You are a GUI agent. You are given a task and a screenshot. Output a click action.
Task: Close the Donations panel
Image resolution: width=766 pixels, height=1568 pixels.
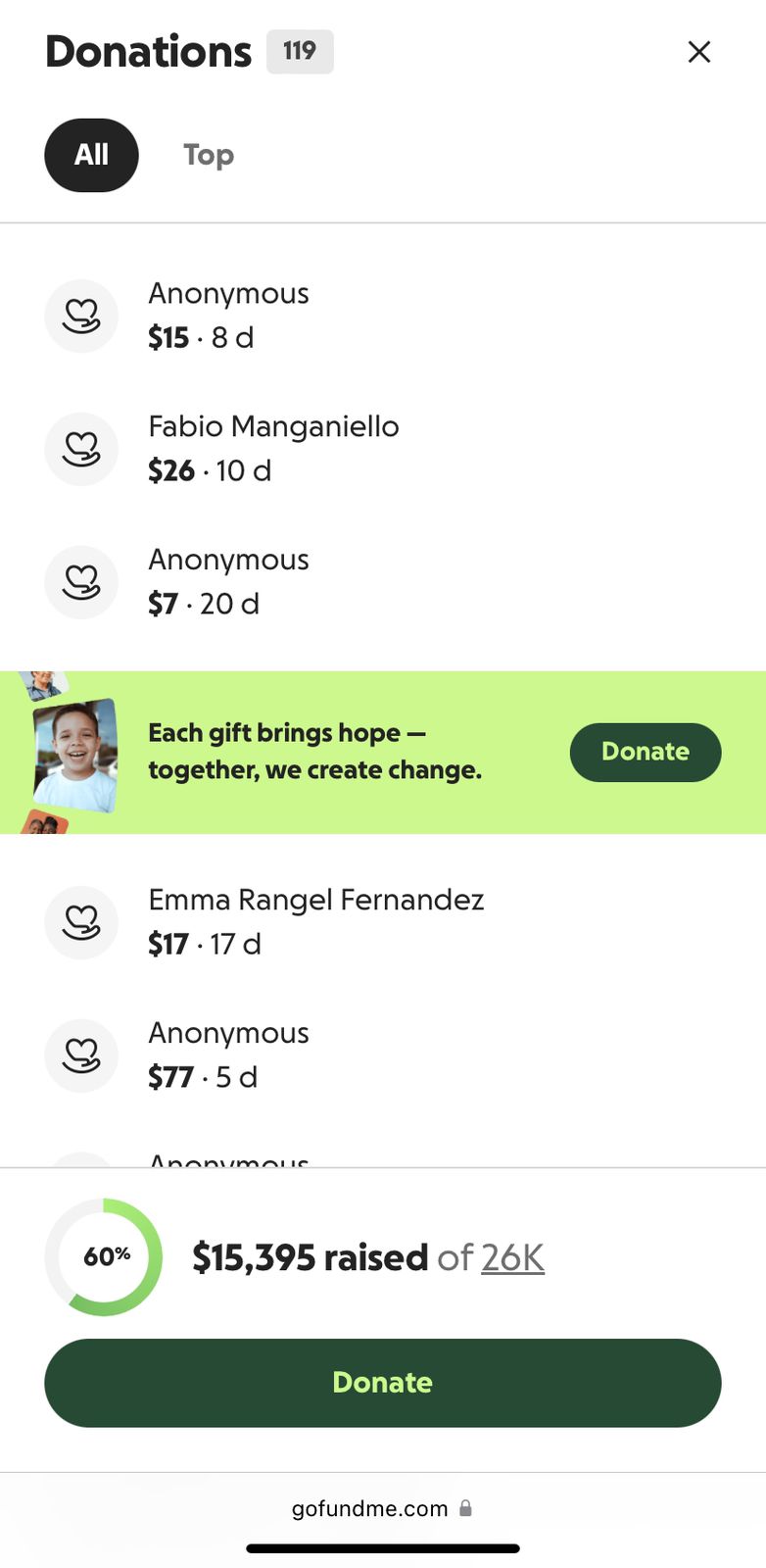point(698,52)
